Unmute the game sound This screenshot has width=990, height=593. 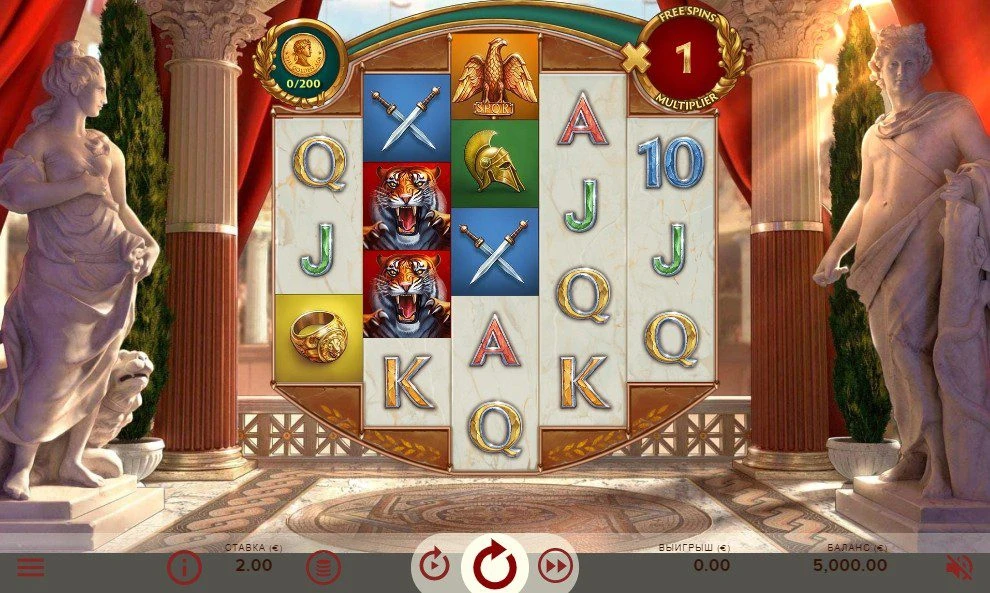coord(959,567)
